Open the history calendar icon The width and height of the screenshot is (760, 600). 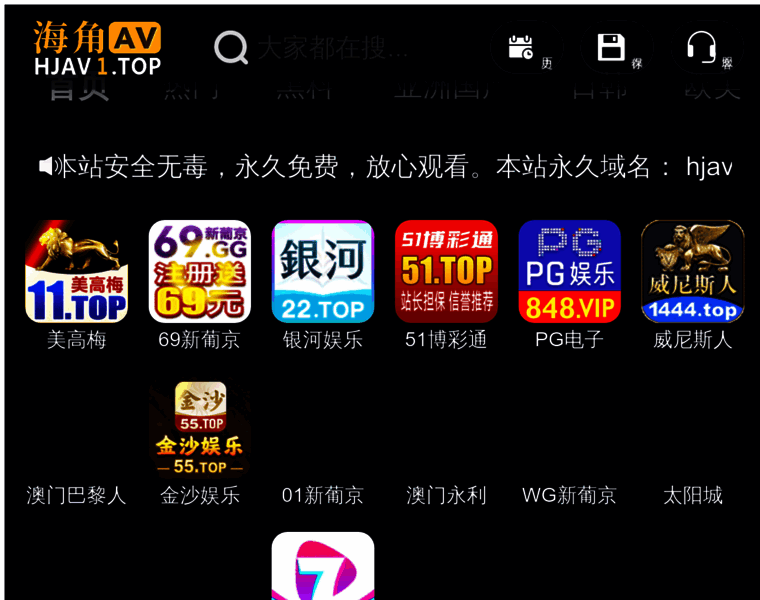click(x=521, y=47)
